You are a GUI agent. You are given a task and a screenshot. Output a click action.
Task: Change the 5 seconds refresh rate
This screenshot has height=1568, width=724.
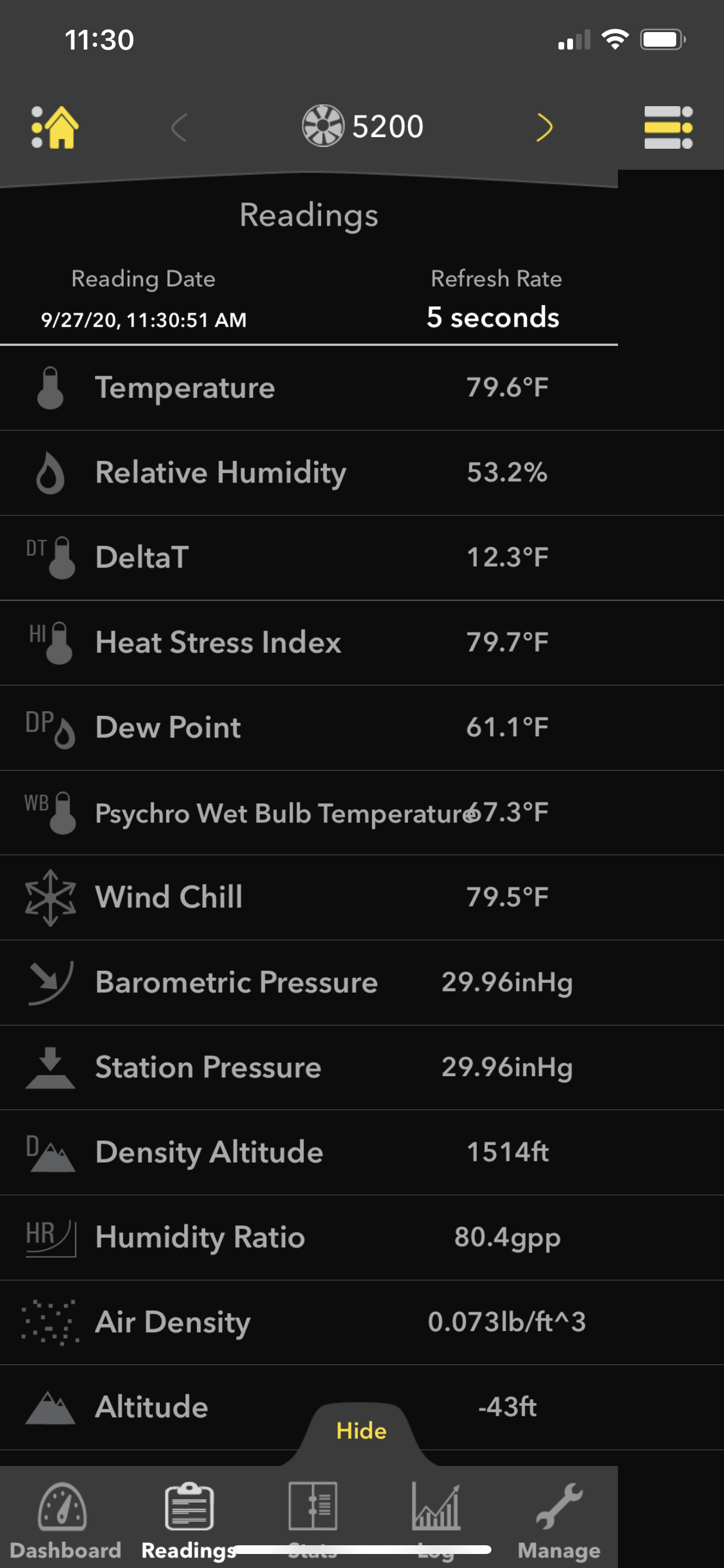point(493,317)
